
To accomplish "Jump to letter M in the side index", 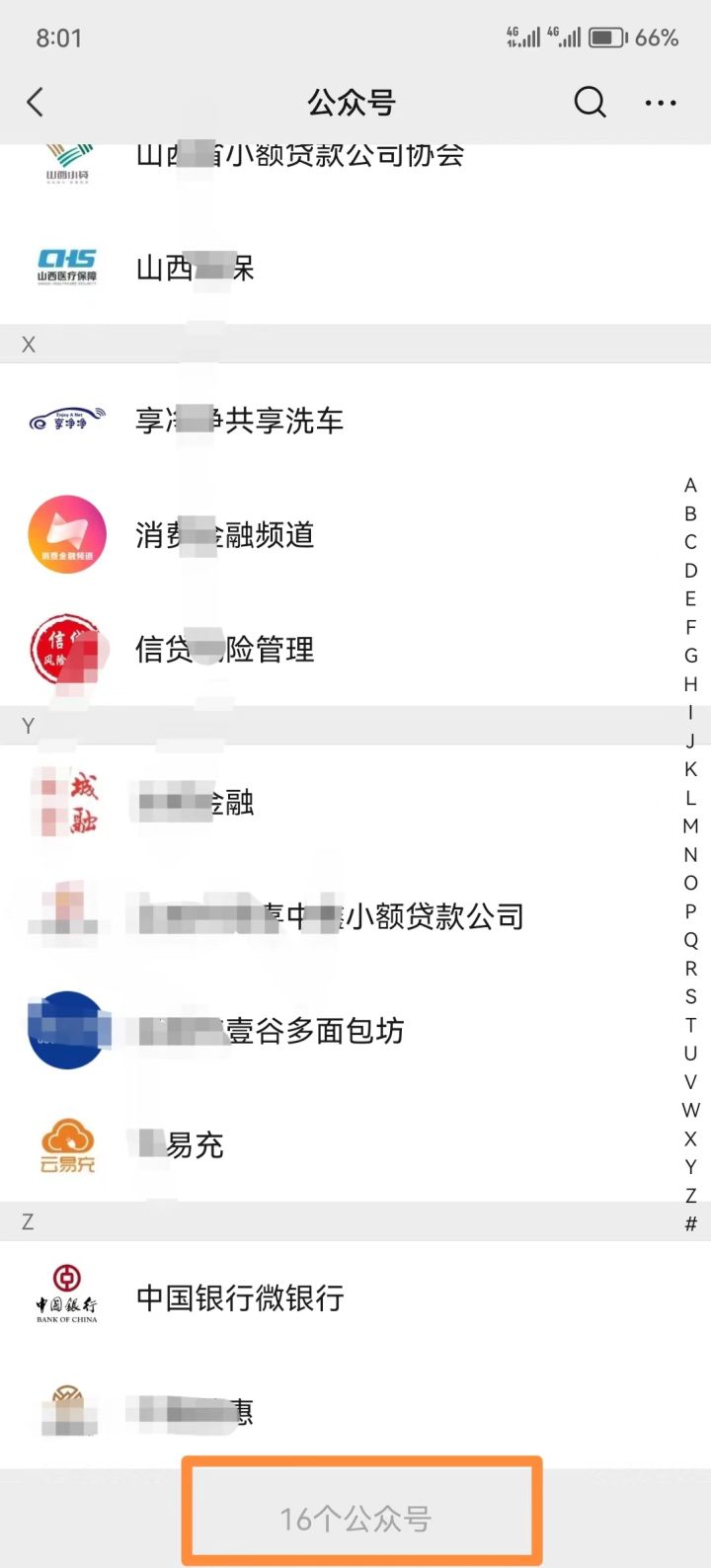I will click(x=690, y=826).
